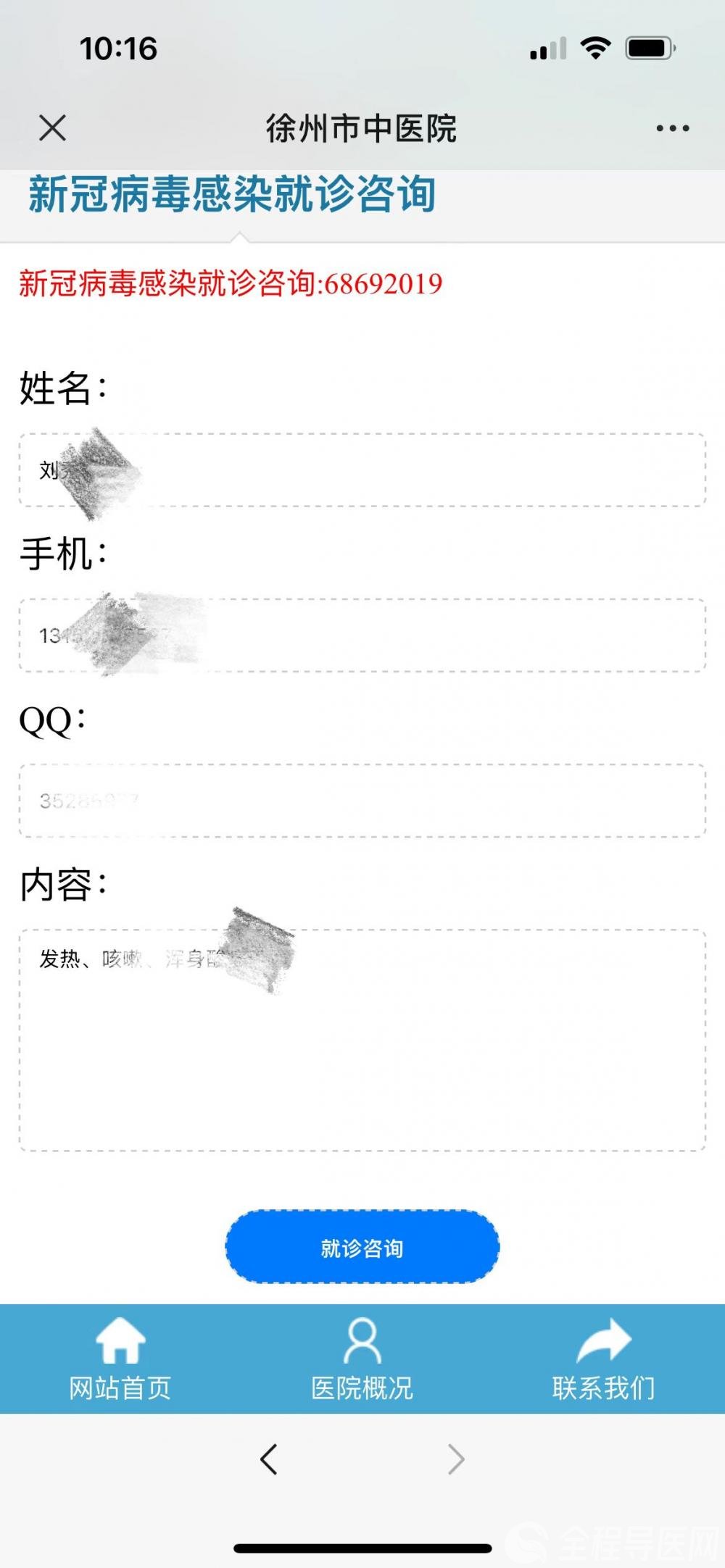725x1568 pixels.
Task: Edit the 手机 phone number field
Action: click(362, 635)
